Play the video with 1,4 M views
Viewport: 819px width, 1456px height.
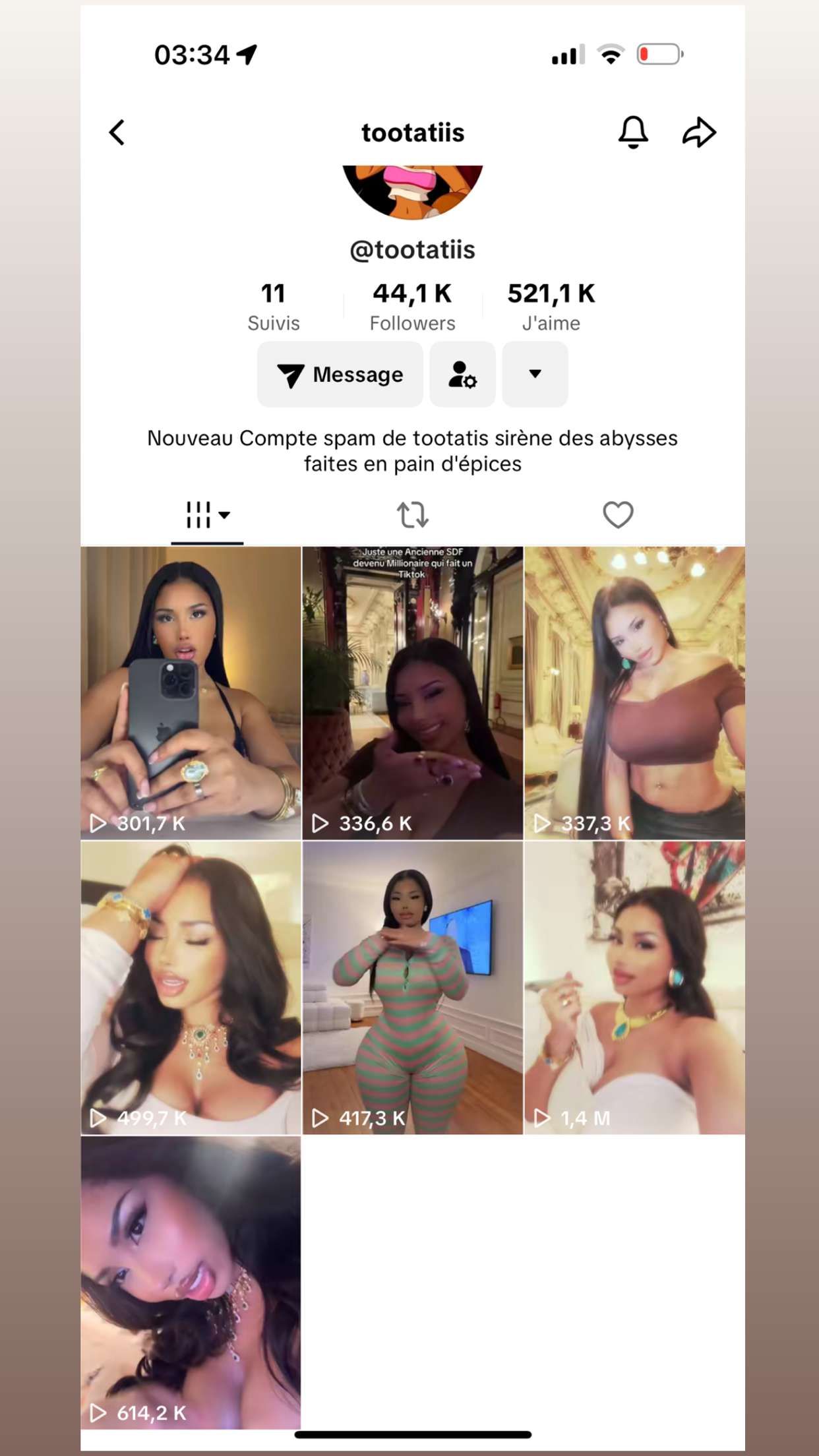click(x=635, y=988)
